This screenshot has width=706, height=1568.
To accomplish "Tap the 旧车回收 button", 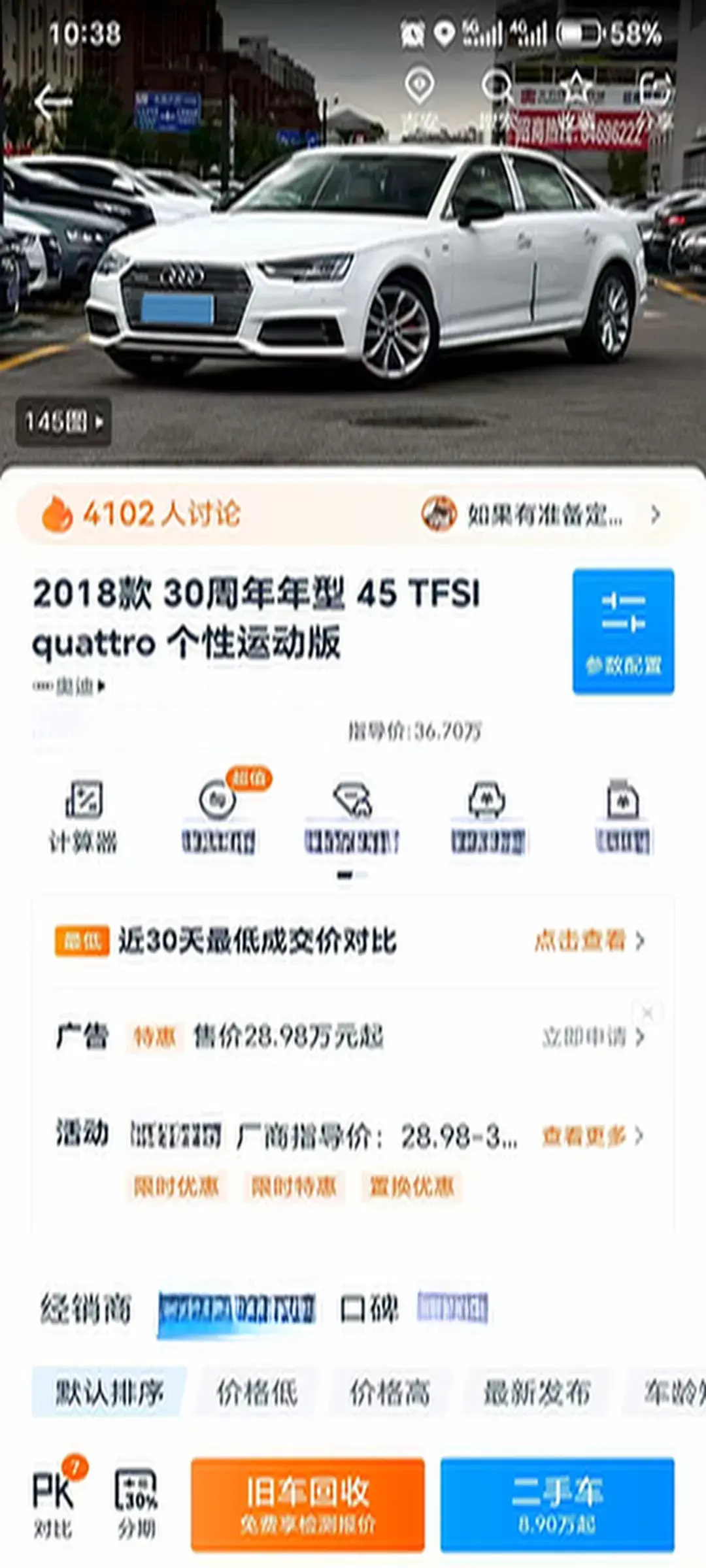I will pyautogui.click(x=308, y=1504).
